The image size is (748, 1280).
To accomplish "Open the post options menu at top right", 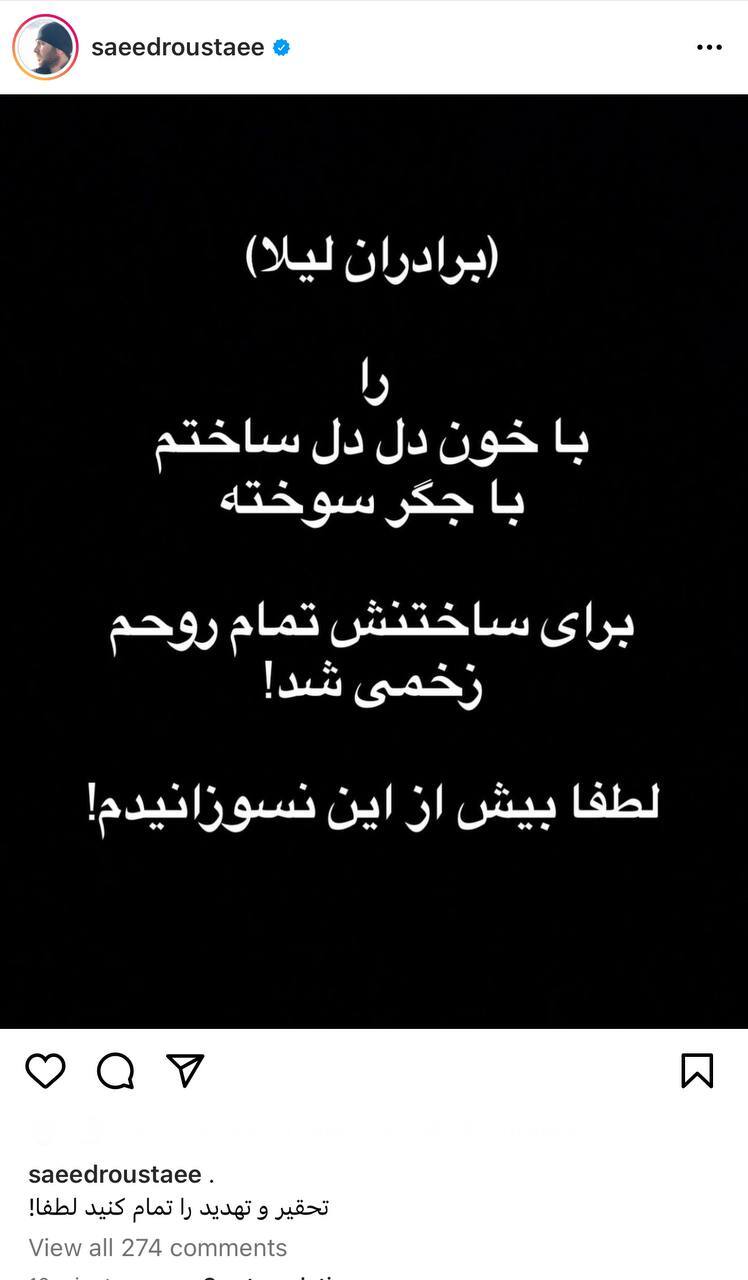I will 711,45.
